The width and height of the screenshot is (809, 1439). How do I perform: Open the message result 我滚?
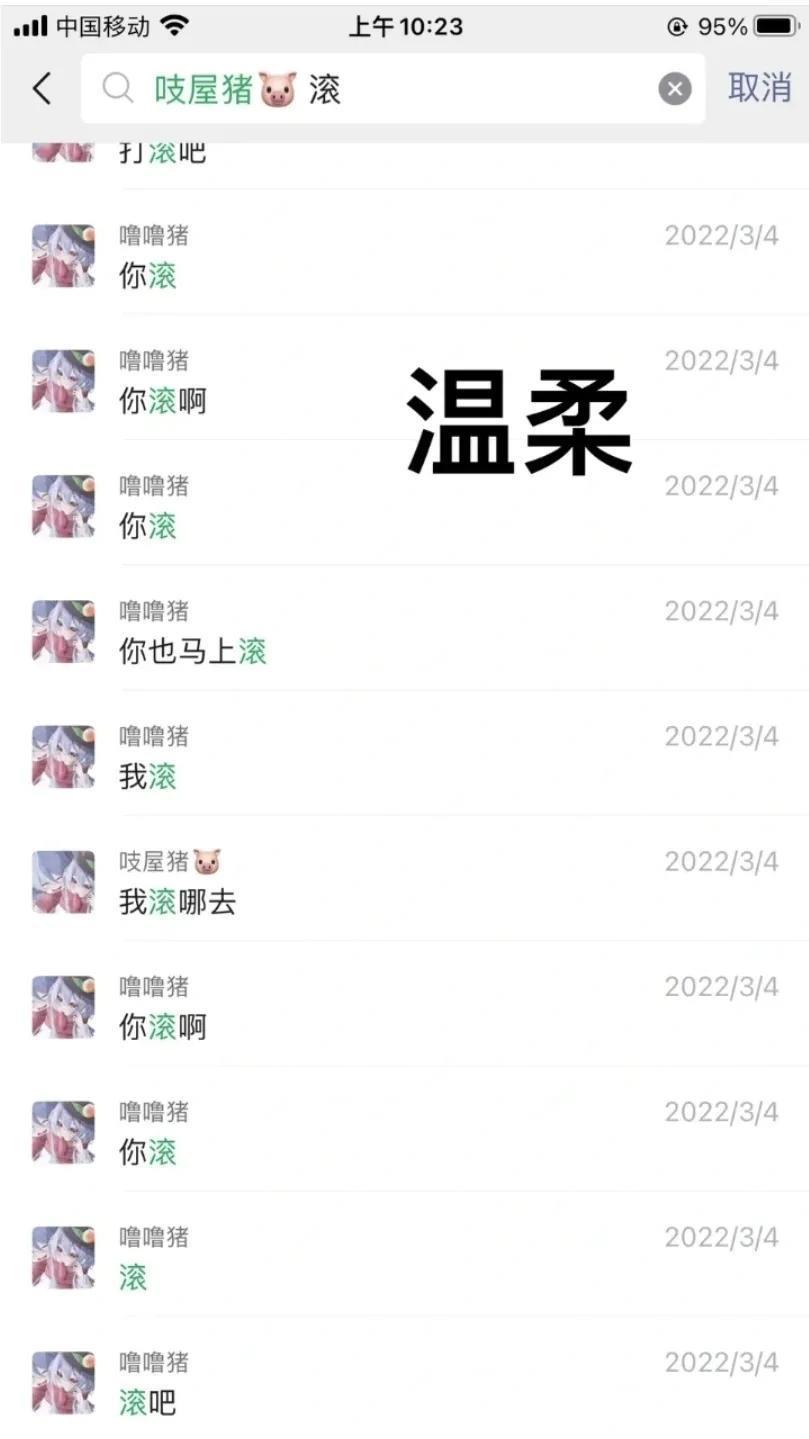point(400,757)
